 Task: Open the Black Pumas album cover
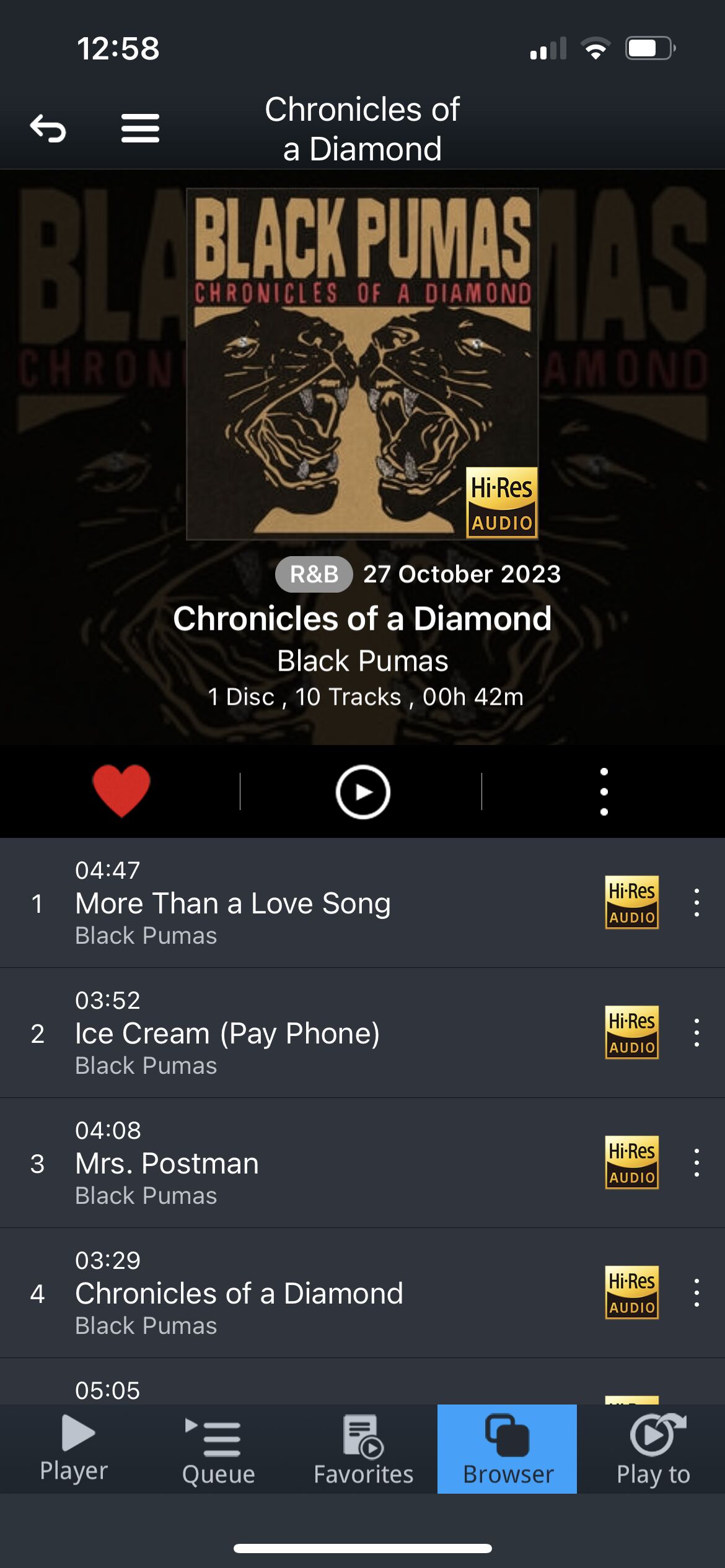[x=362, y=364]
